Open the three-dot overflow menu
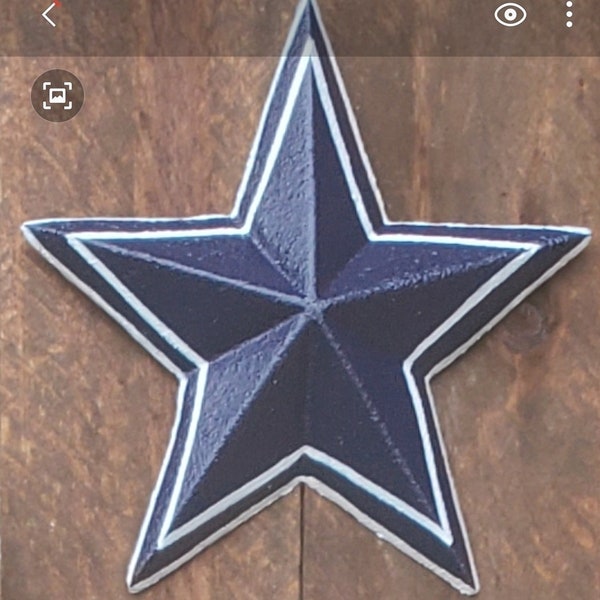This screenshot has height=600, width=600. point(569,14)
